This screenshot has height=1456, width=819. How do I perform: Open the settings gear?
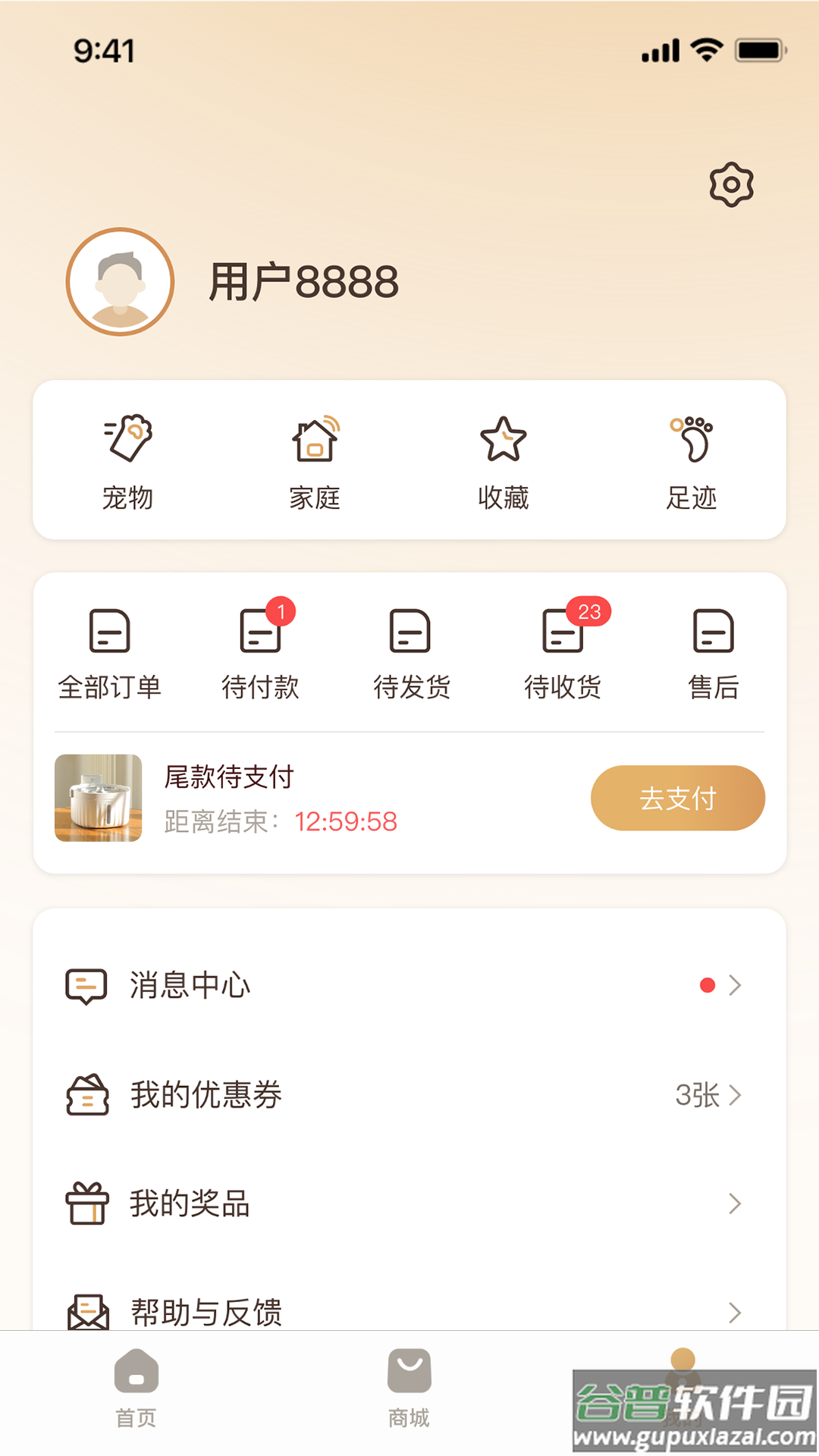pos(731,184)
